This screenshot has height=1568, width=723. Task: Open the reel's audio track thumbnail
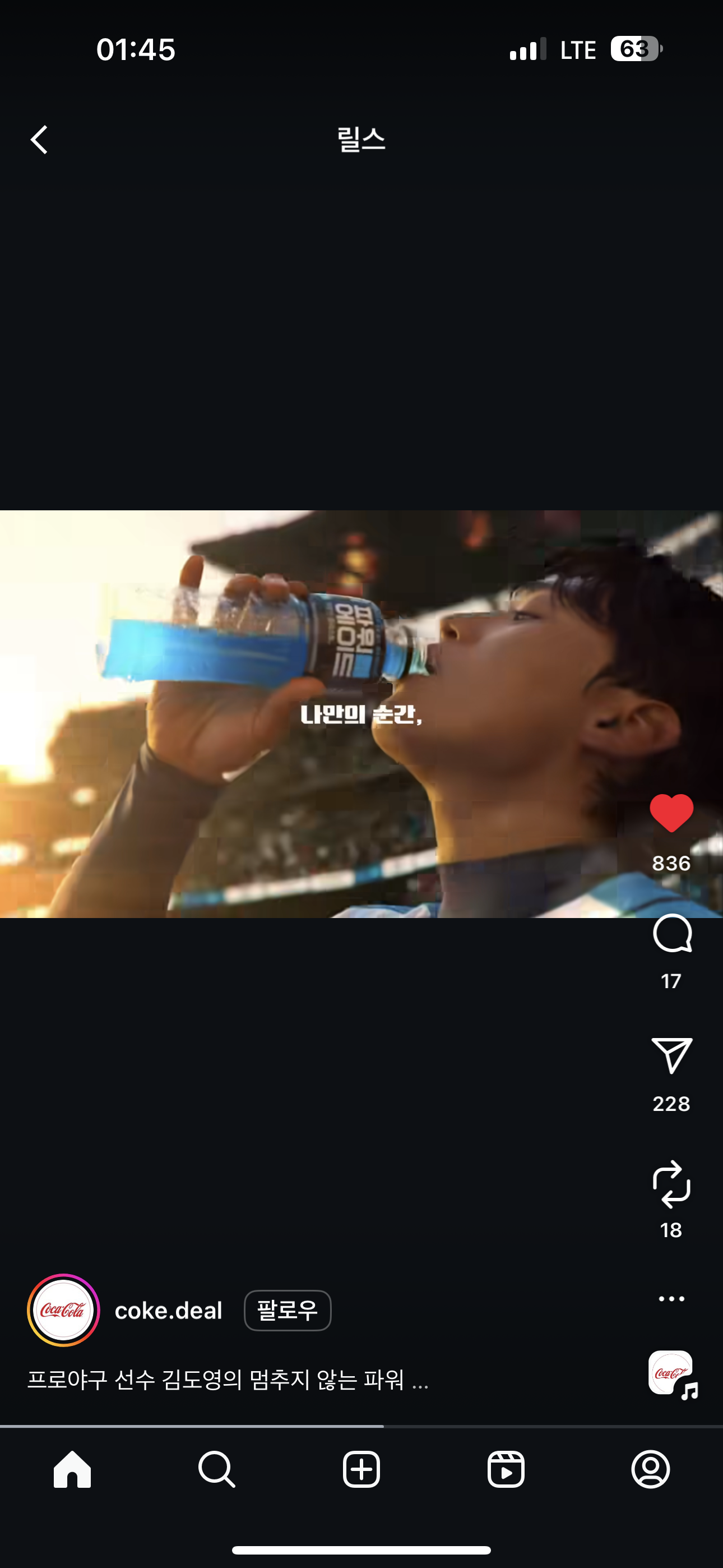(x=672, y=1374)
